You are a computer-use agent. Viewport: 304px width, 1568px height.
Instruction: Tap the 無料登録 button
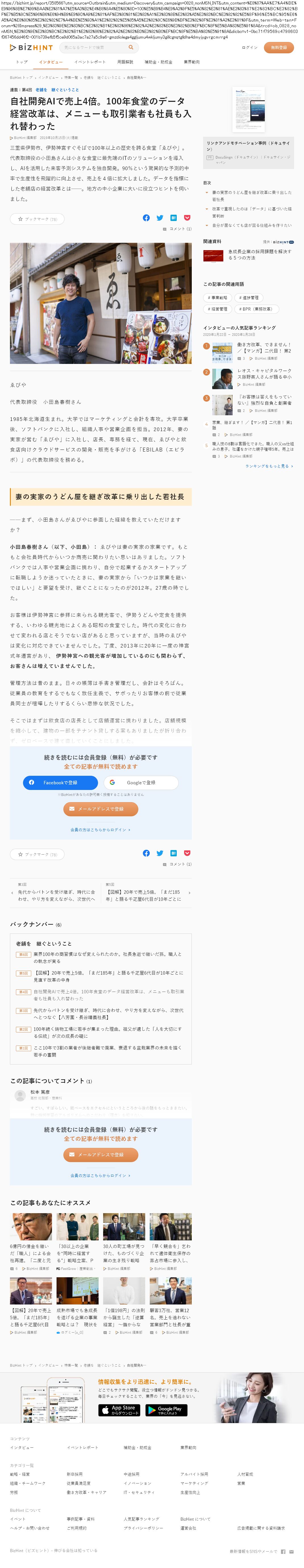tap(278, 47)
